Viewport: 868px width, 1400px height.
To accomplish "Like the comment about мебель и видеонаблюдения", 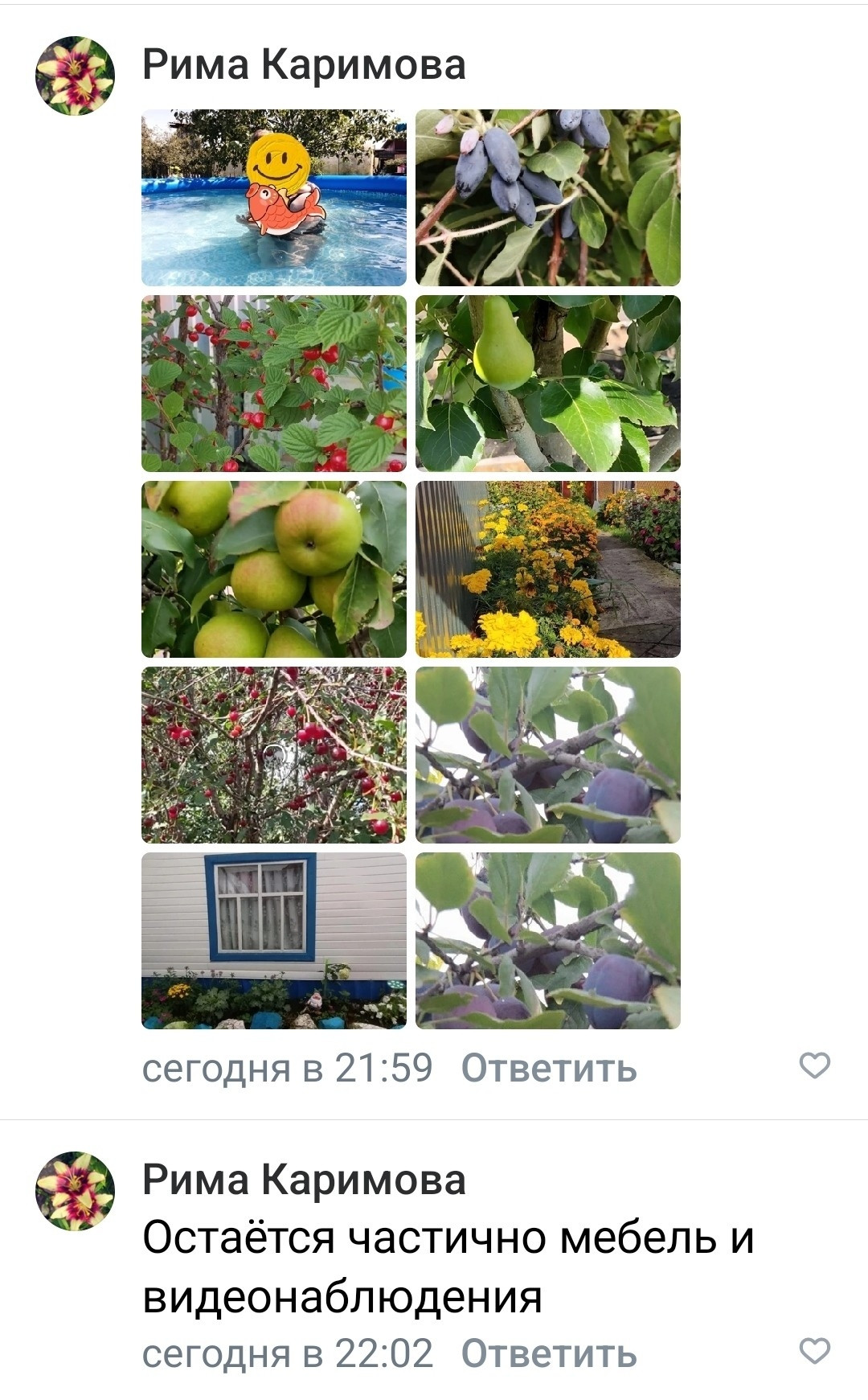I will tap(814, 1352).
